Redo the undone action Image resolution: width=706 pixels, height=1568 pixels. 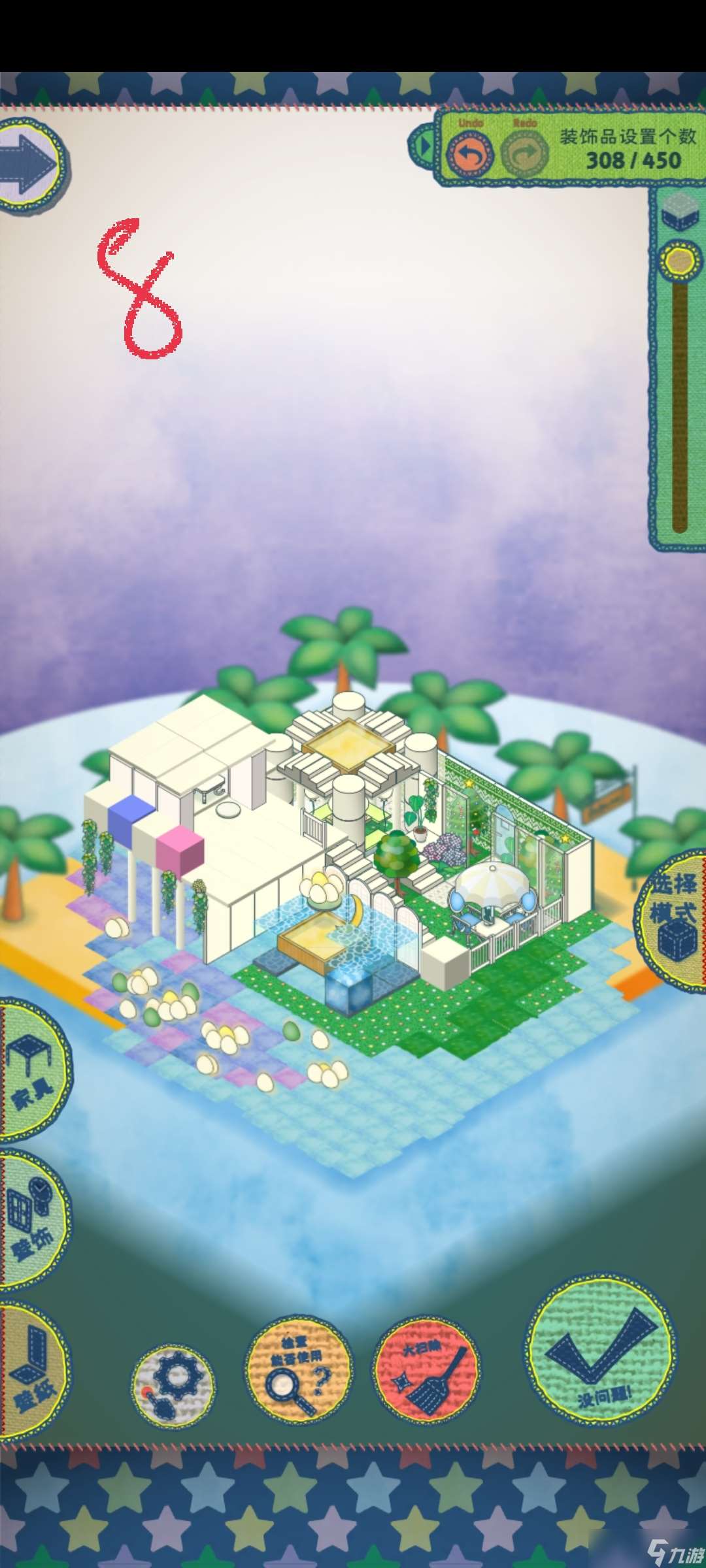tap(524, 154)
